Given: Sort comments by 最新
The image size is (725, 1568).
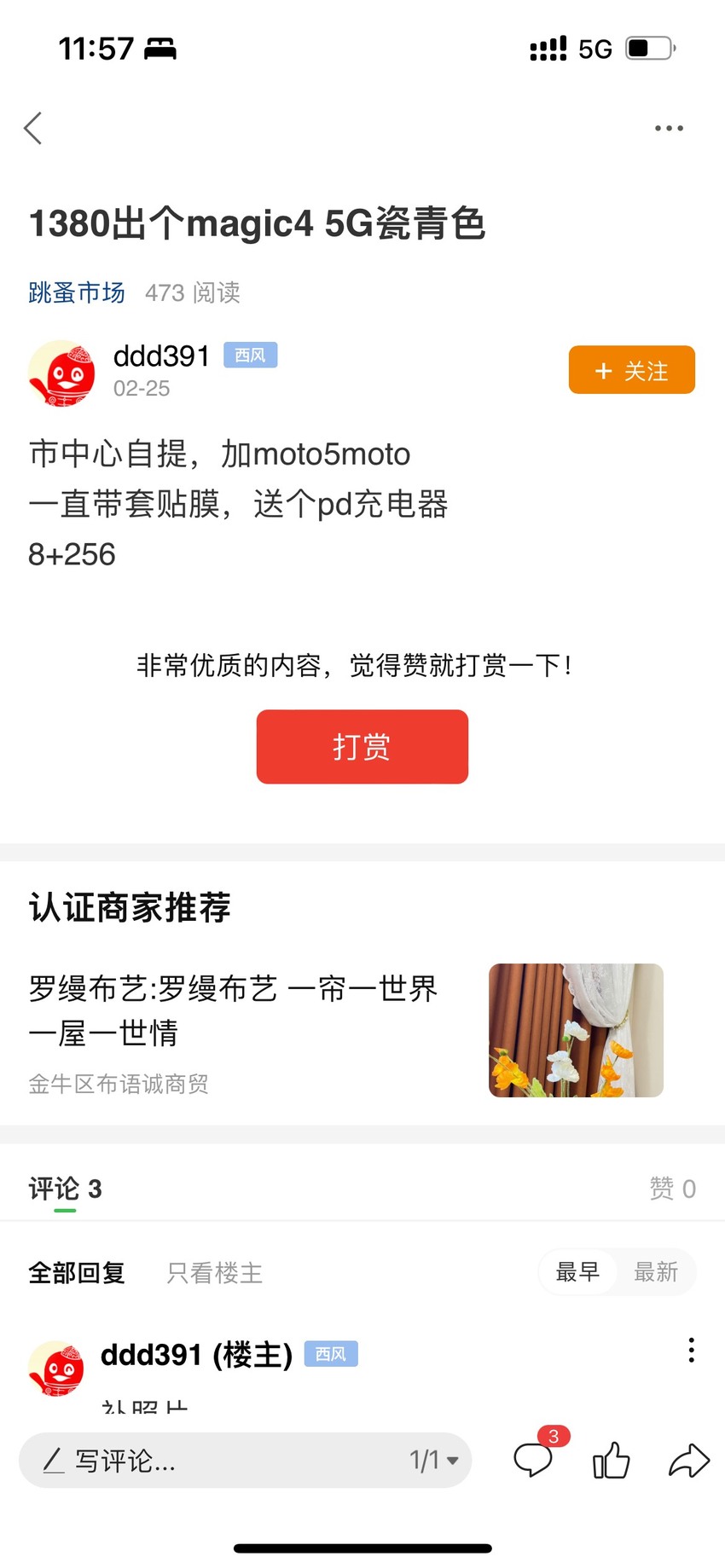Looking at the screenshot, I should tap(655, 1272).
